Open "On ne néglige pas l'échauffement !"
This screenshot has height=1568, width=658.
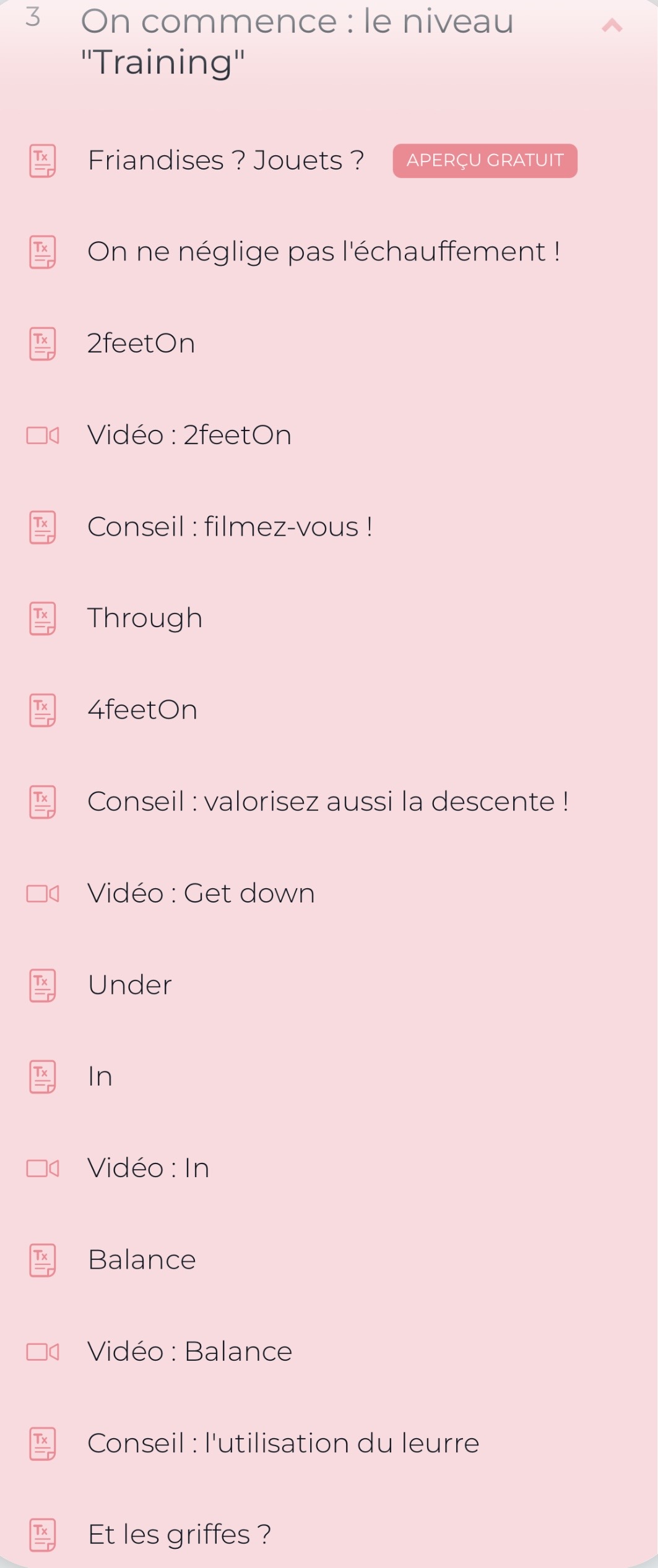coord(323,252)
